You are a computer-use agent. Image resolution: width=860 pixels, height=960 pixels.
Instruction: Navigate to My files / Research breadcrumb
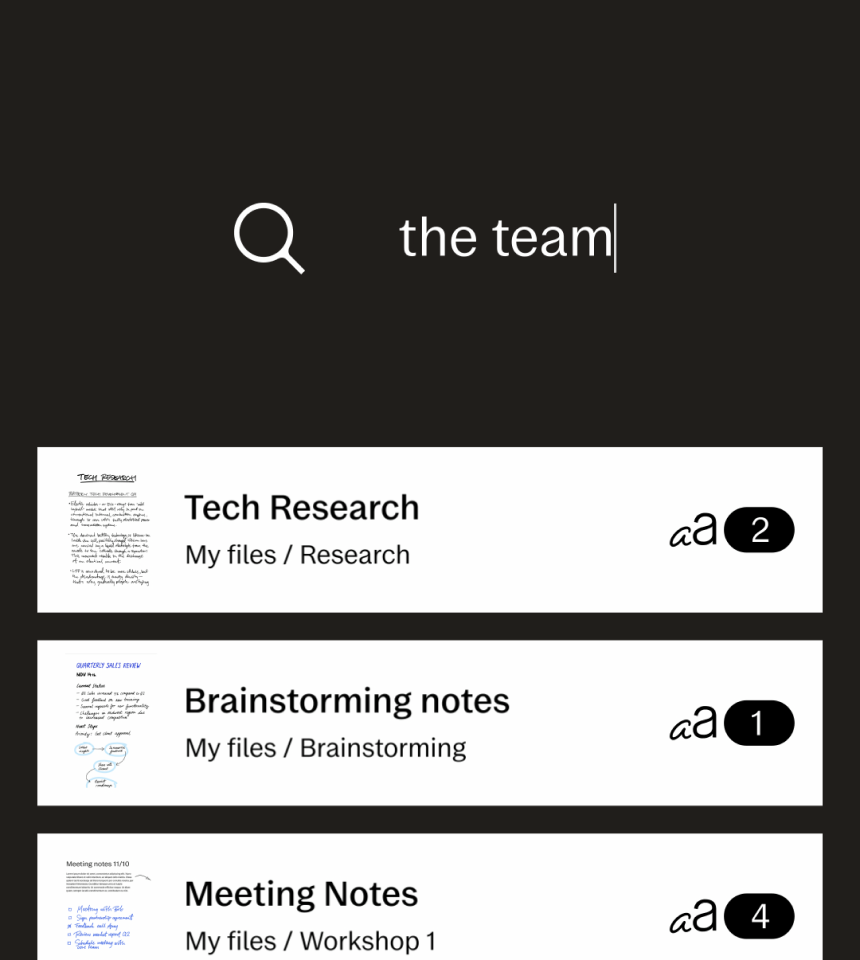point(297,555)
